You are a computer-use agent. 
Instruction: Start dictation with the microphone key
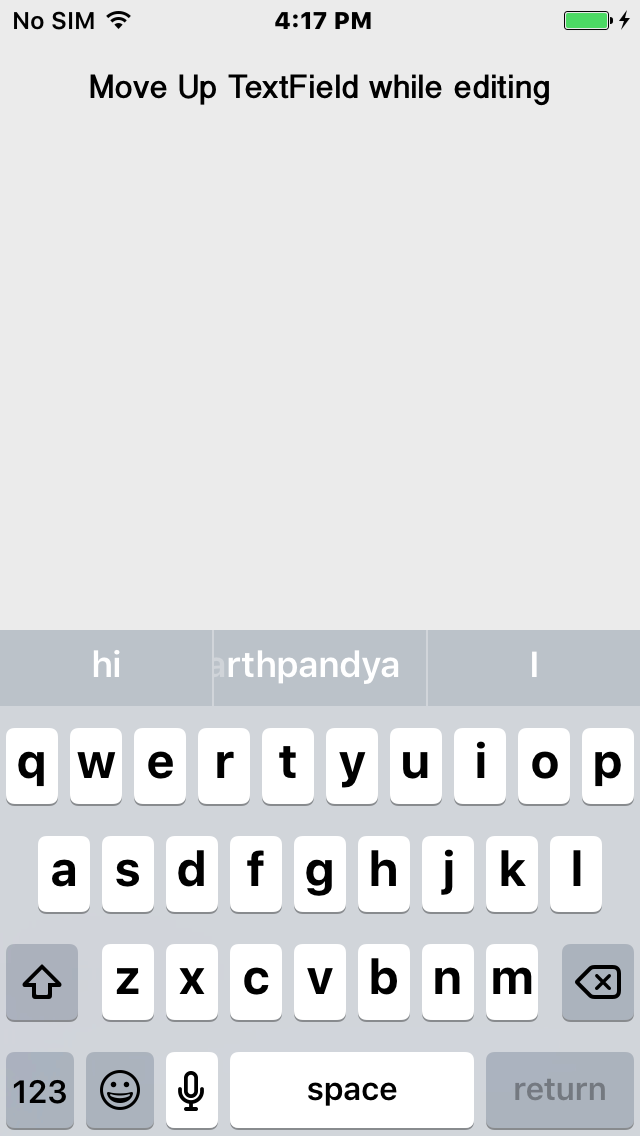tap(191, 1090)
